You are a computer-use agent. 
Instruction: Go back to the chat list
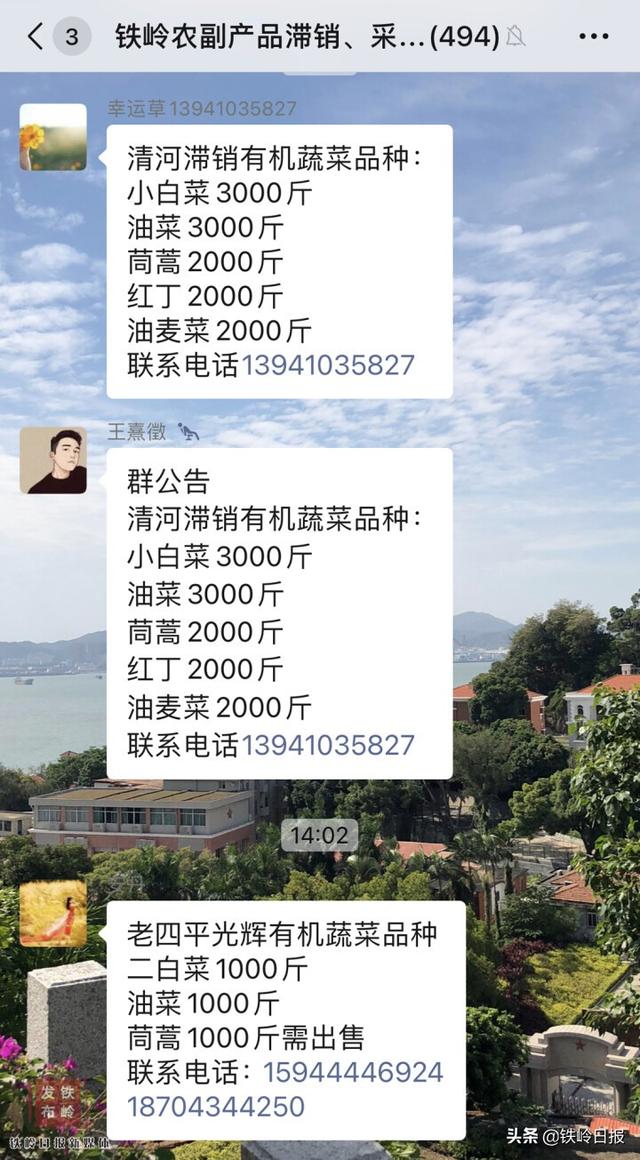(x=36, y=37)
